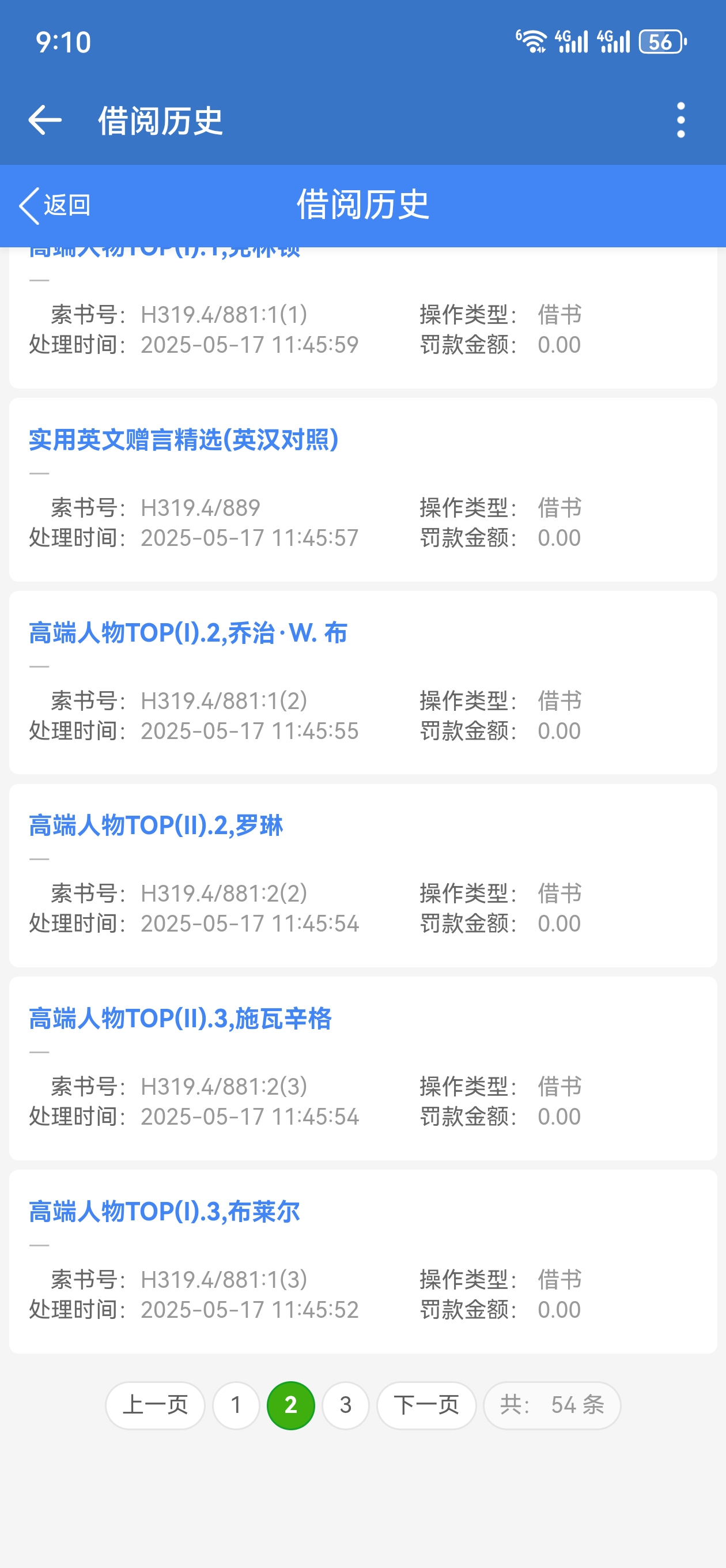The height and width of the screenshot is (1568, 726).
Task: Go to previous page with 上一页
Action: coord(155,1405)
